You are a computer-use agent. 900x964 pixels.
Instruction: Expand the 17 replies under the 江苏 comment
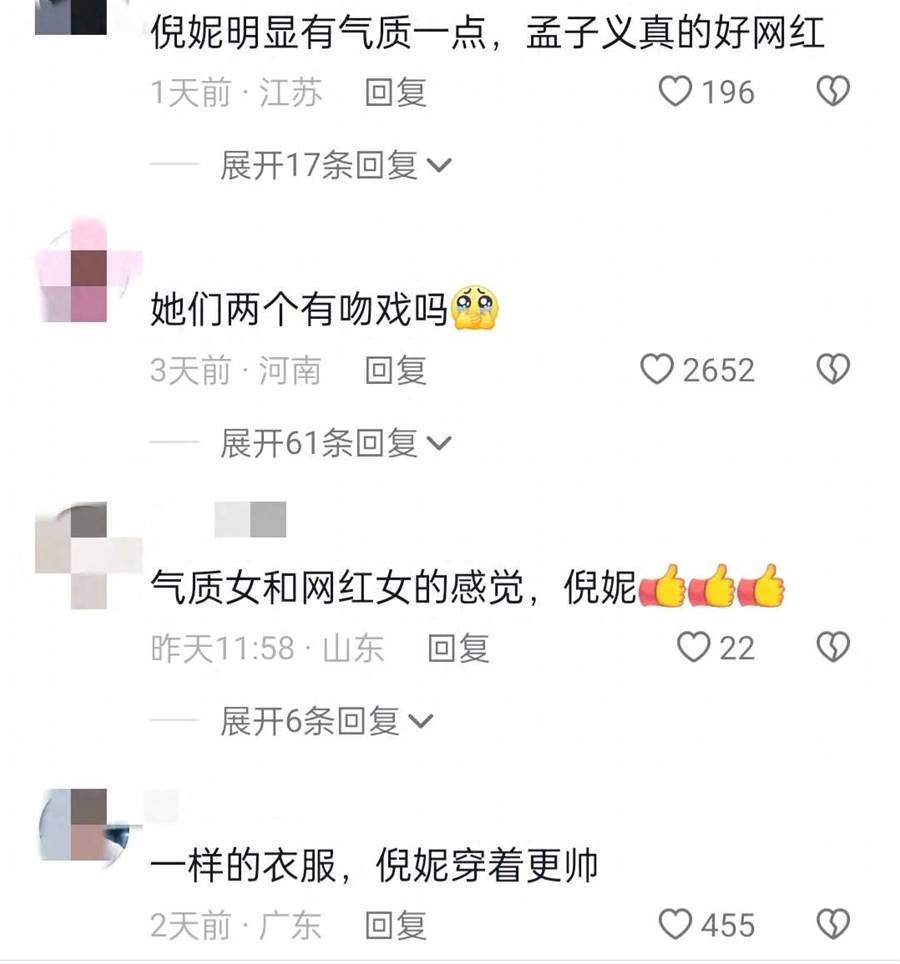click(335, 165)
